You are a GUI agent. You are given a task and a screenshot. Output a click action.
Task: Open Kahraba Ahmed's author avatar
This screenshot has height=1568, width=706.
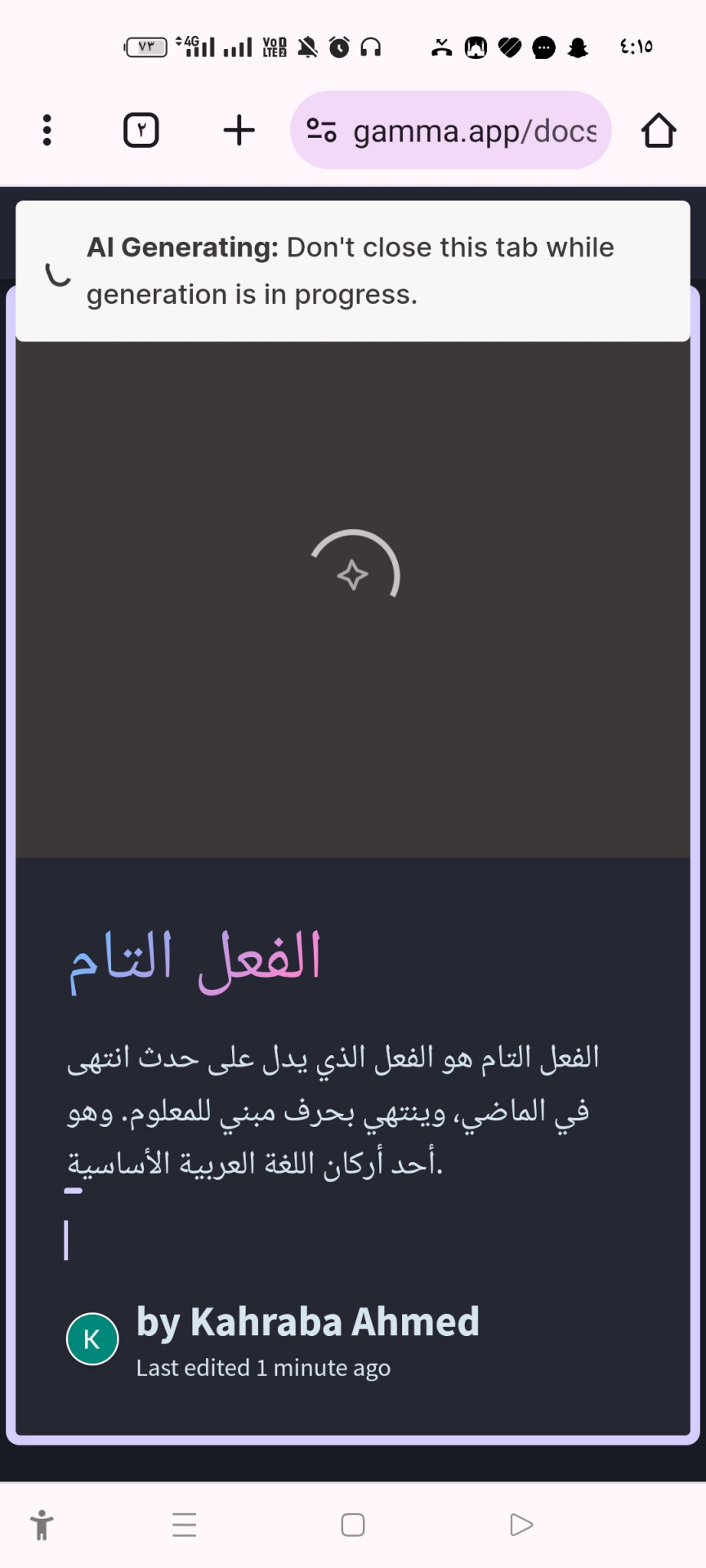pos(92,1339)
